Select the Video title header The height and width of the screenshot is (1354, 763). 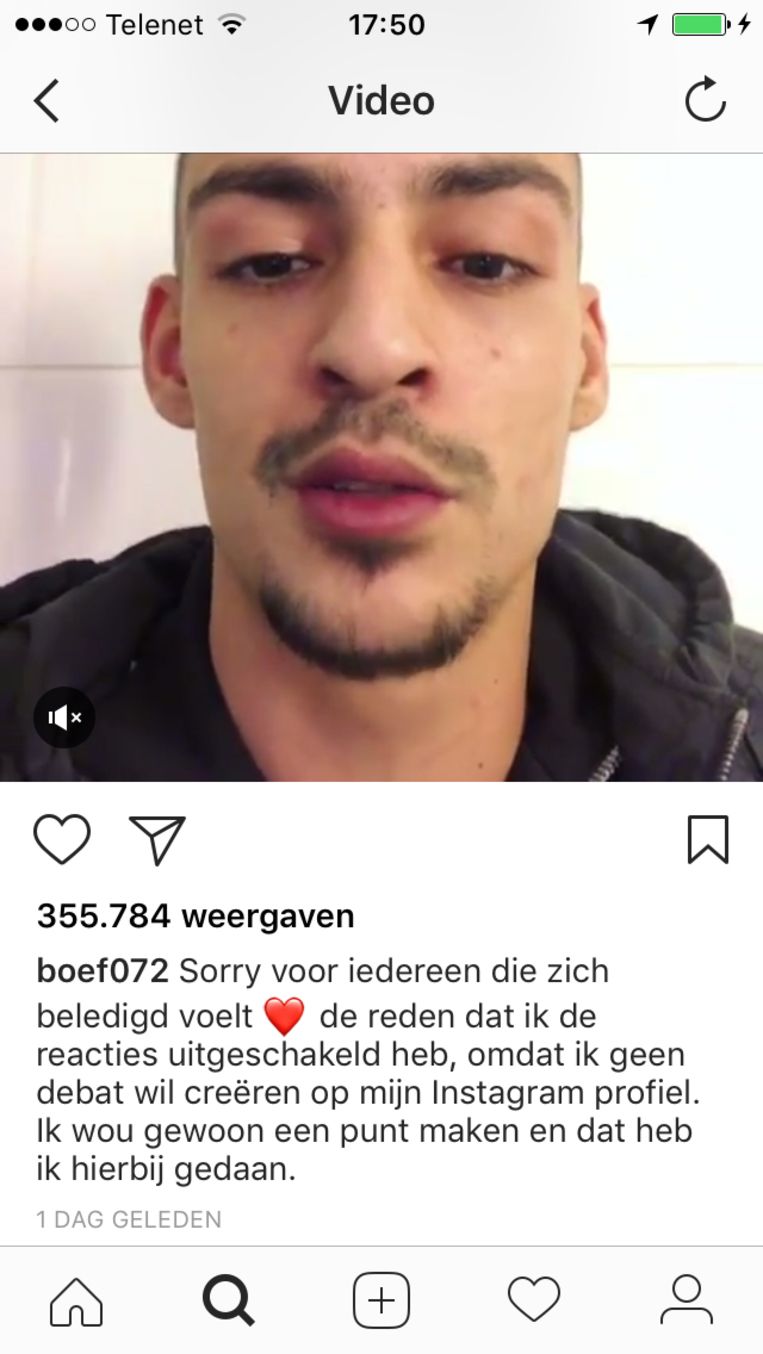(x=381, y=100)
